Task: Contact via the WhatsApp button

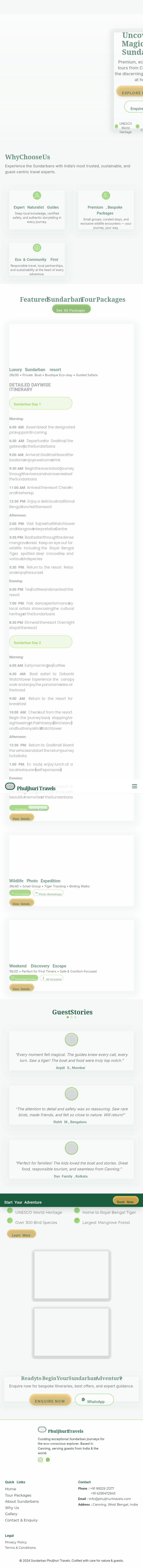Action: [94, 1401]
